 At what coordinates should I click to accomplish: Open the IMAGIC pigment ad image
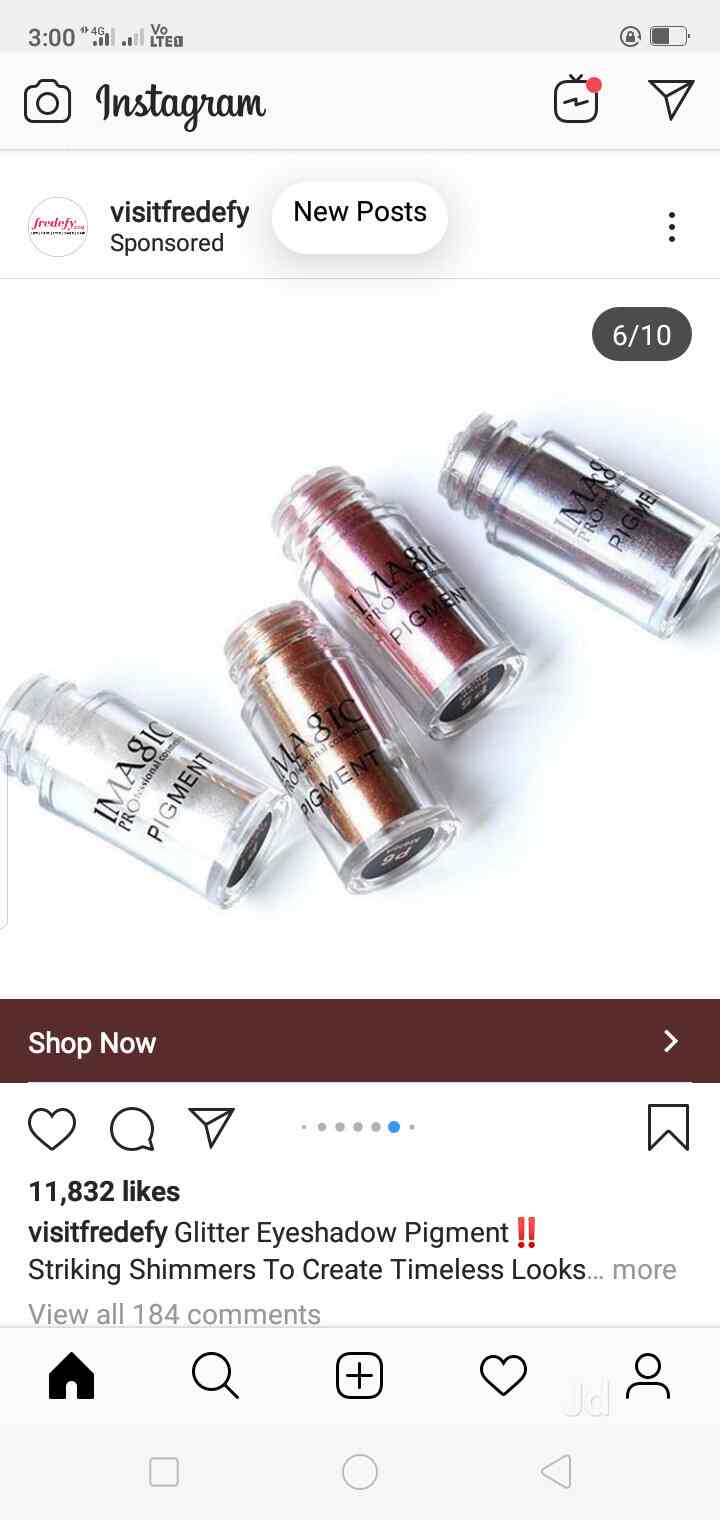(360, 640)
